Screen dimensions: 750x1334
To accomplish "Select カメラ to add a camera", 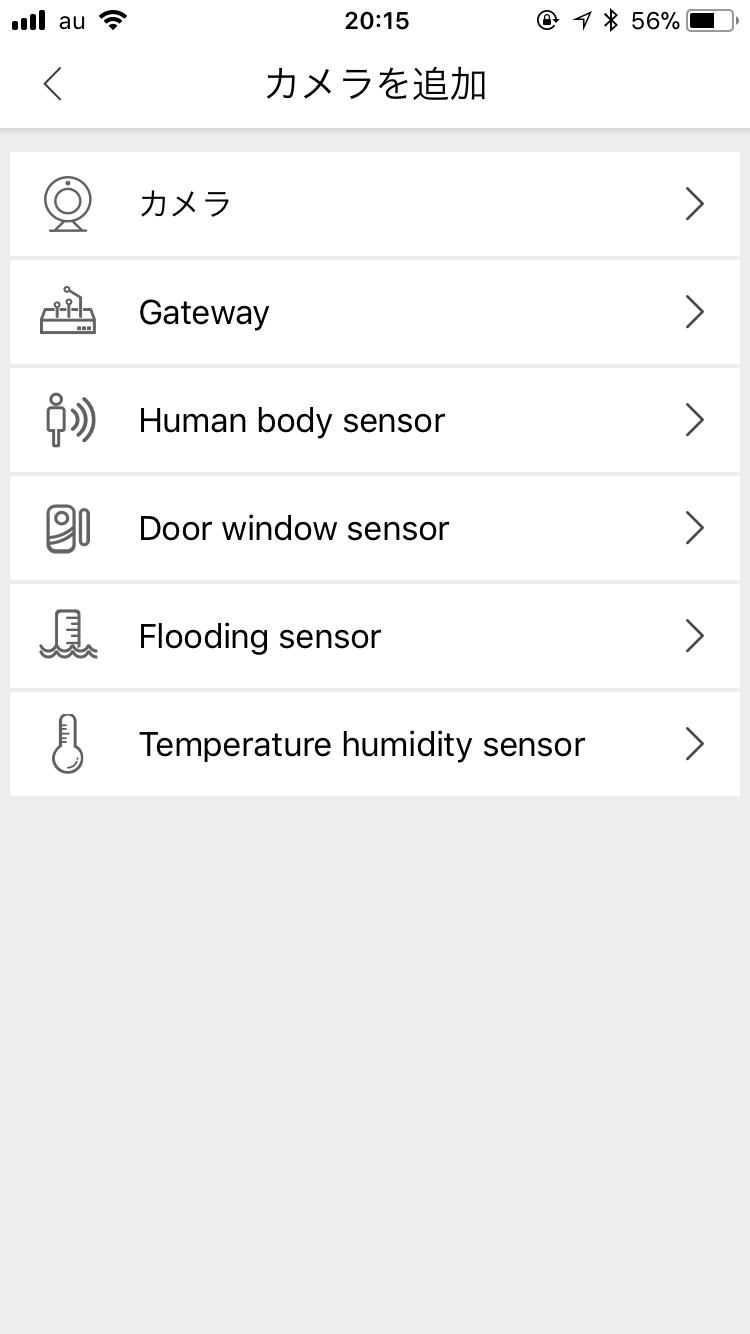I will coord(374,205).
